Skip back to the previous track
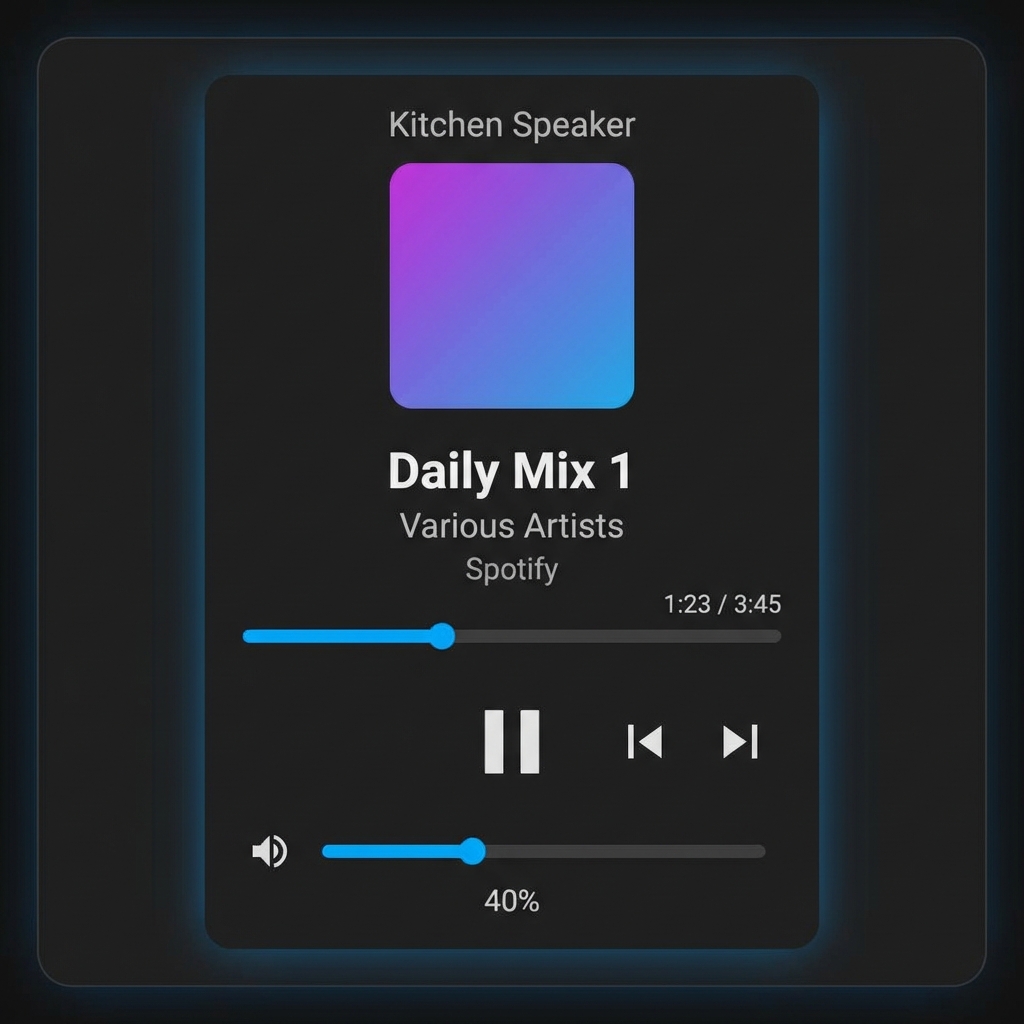Screen dimensions: 1024x1024 pyautogui.click(x=645, y=742)
